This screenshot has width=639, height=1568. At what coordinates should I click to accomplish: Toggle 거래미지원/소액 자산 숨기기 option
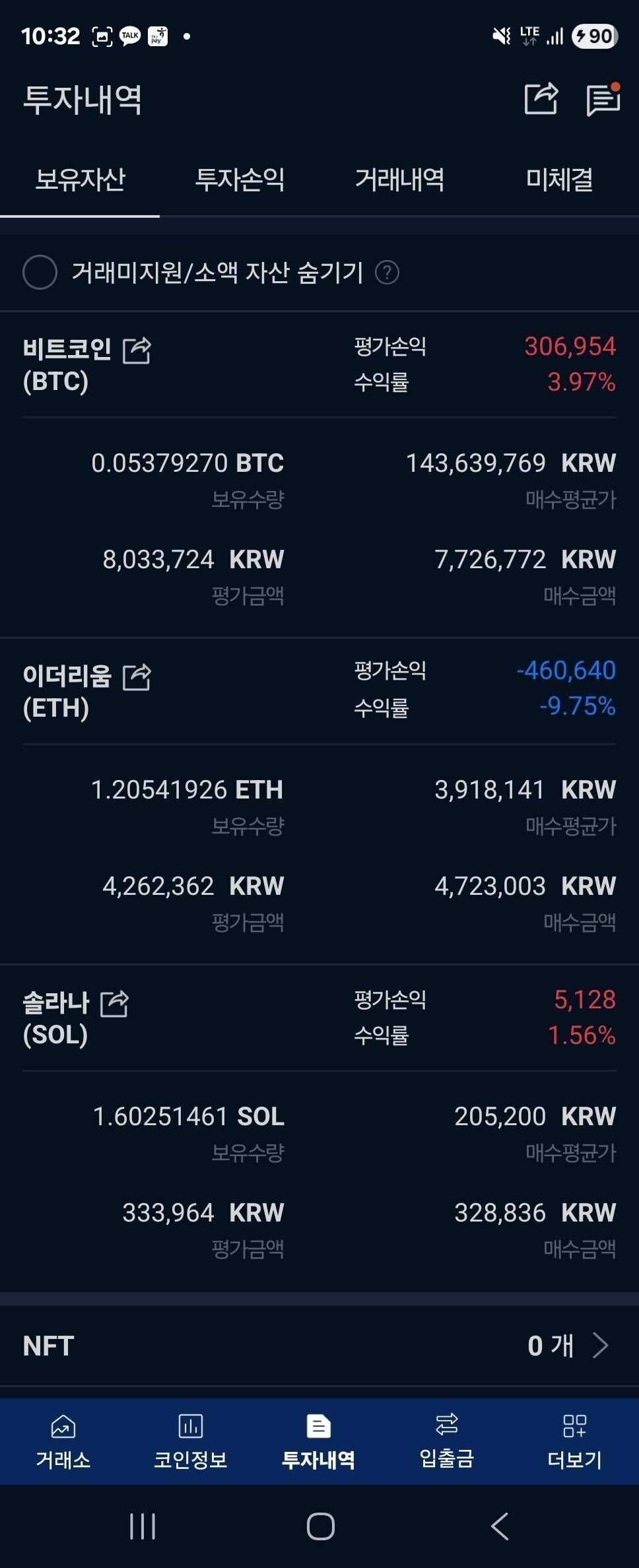(40, 272)
